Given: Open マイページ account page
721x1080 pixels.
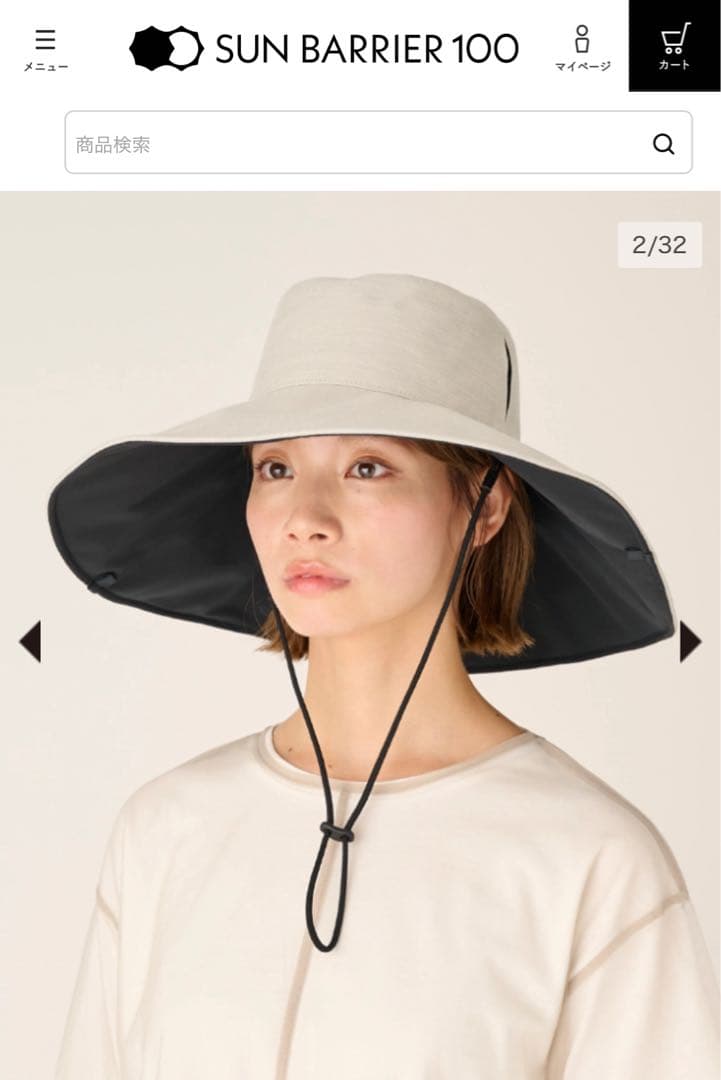Looking at the screenshot, I should [582, 48].
